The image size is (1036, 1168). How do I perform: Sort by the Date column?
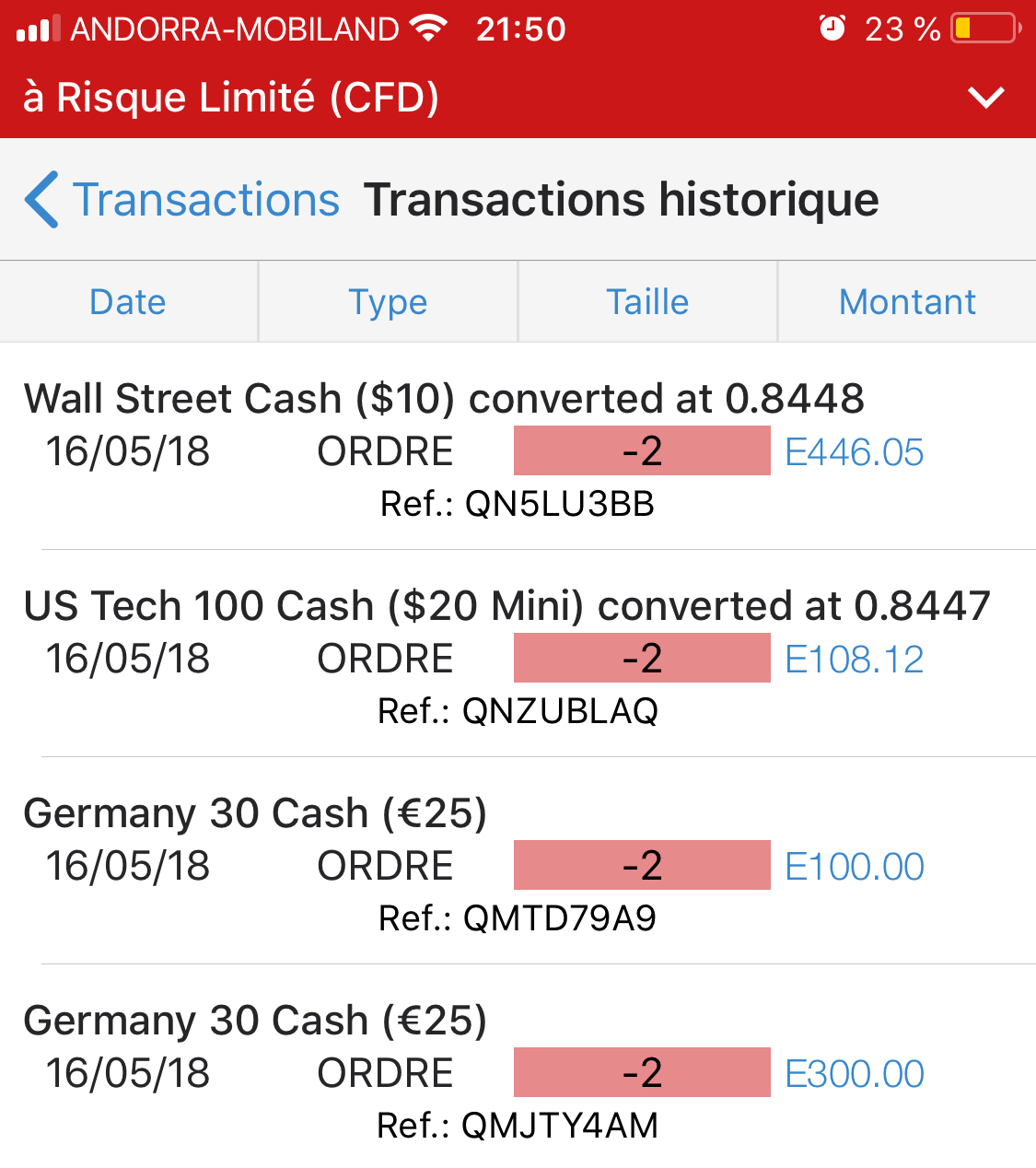[128, 302]
